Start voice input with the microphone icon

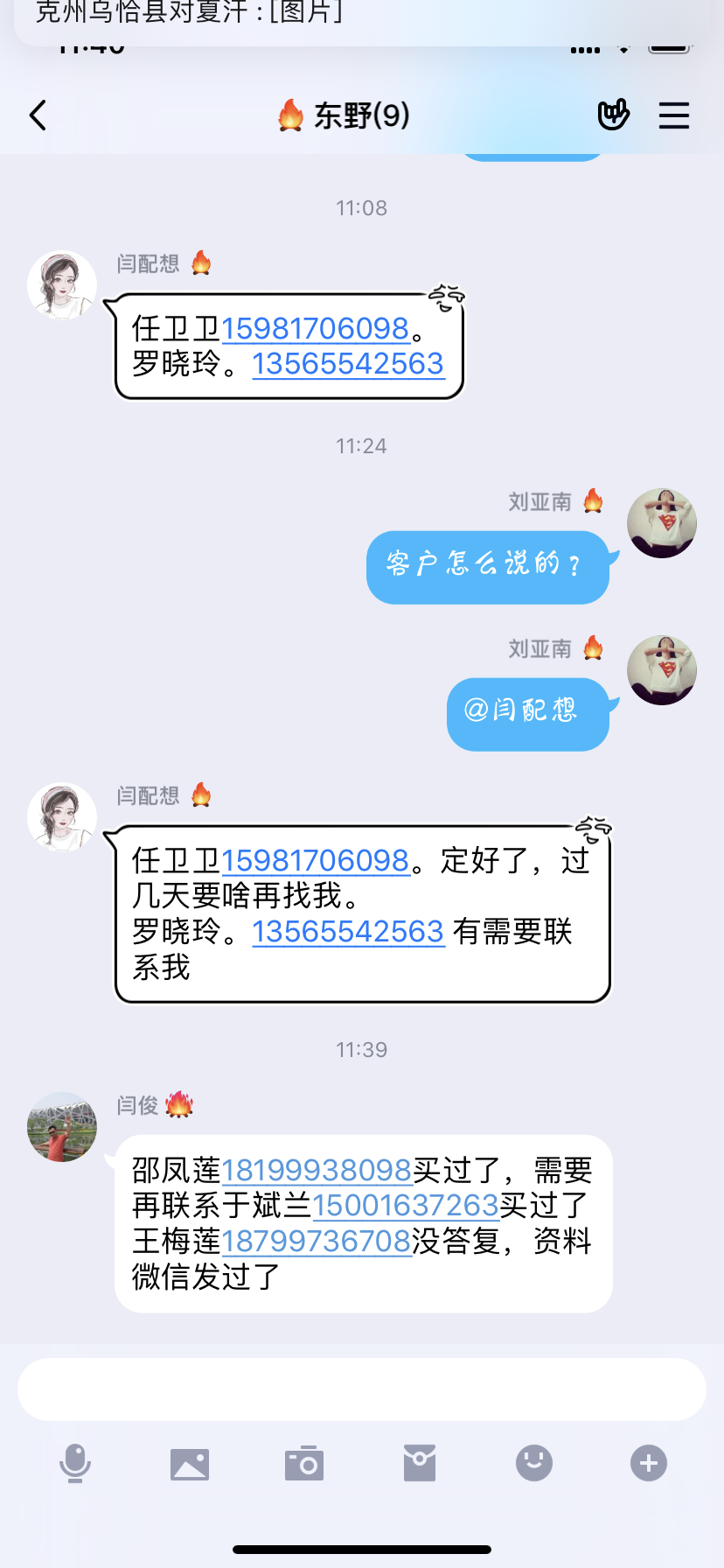(75, 1463)
